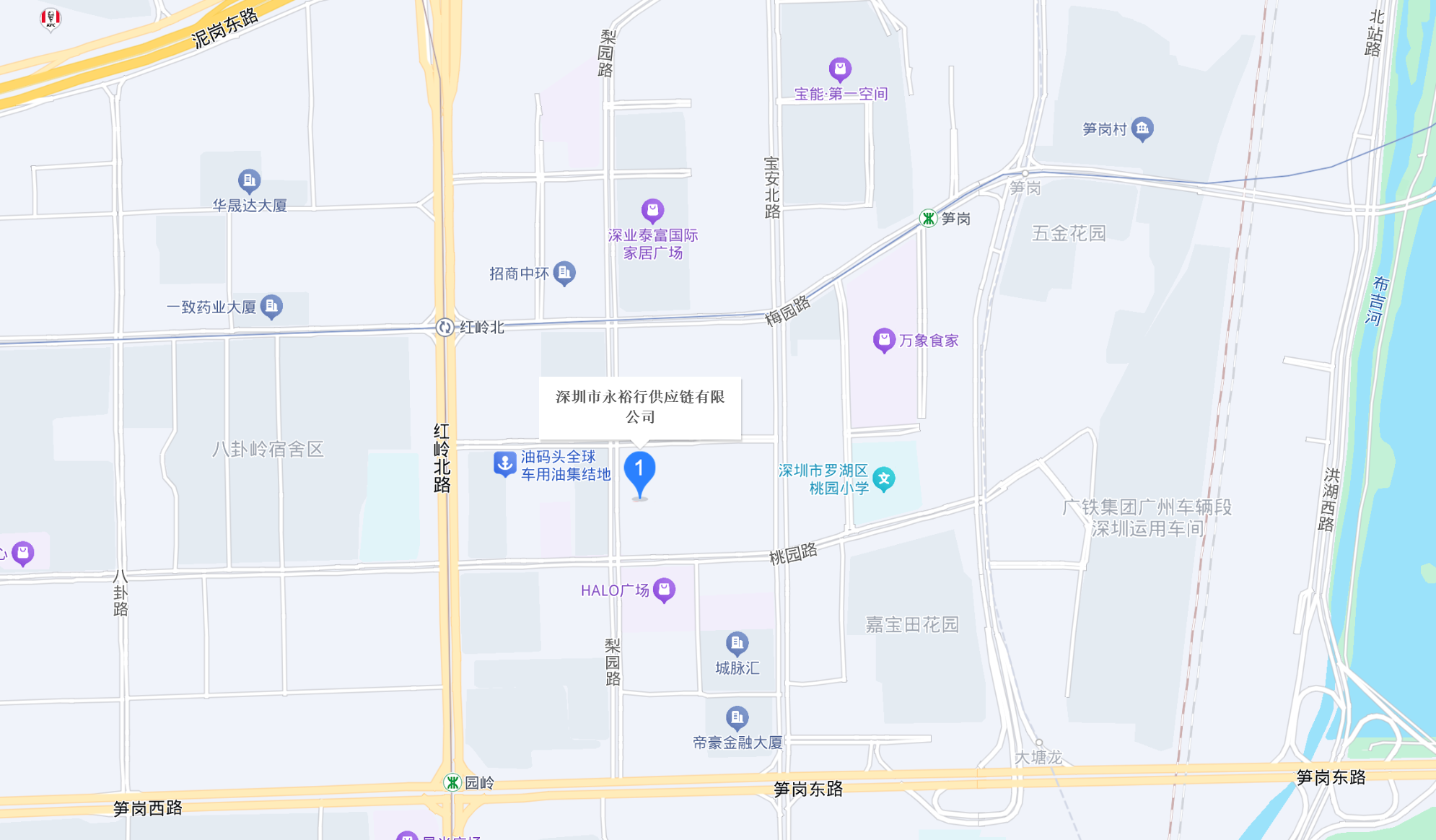Select the 油码头全球车用油集结地 marker
This screenshot has height=840, width=1436.
coord(504,464)
